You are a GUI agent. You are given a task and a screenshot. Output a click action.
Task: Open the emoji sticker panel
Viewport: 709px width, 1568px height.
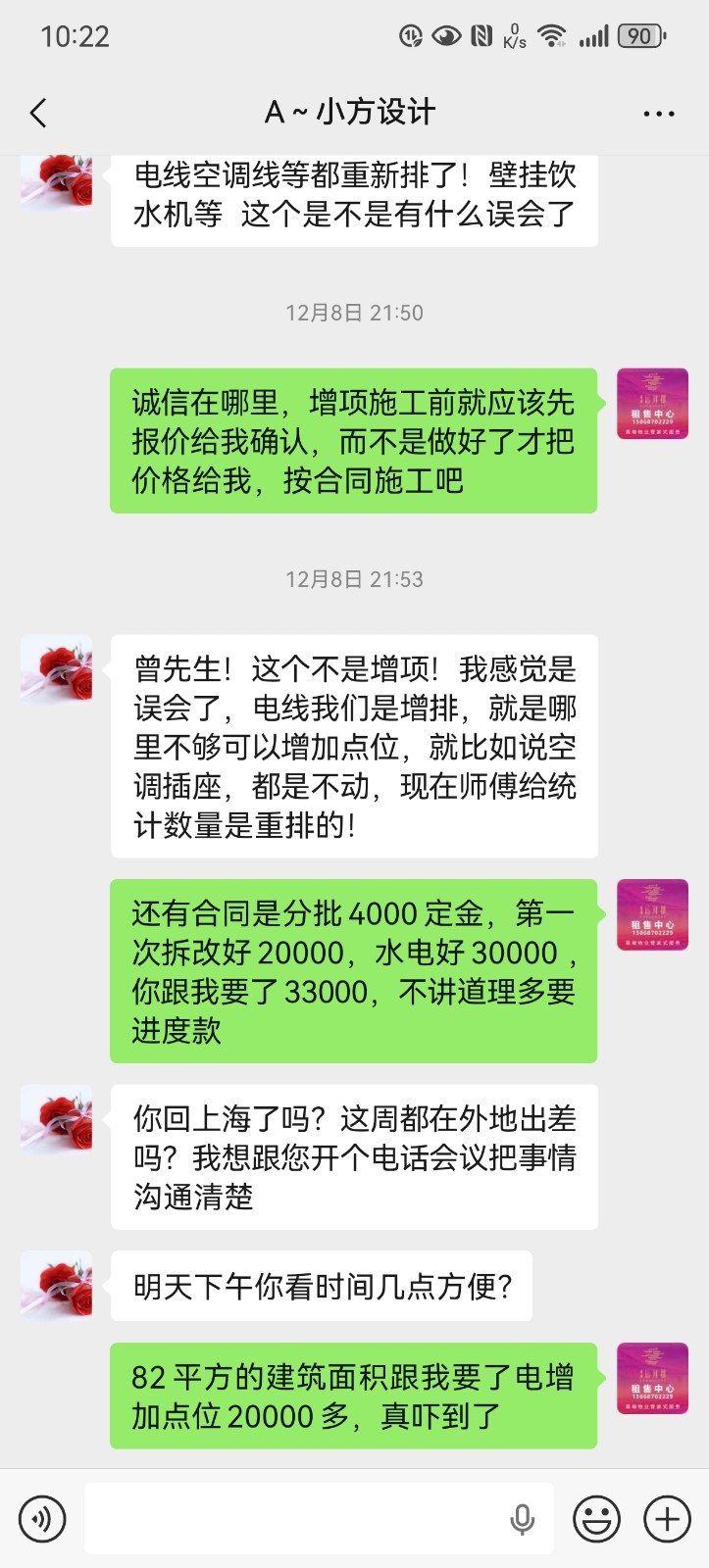(596, 1519)
